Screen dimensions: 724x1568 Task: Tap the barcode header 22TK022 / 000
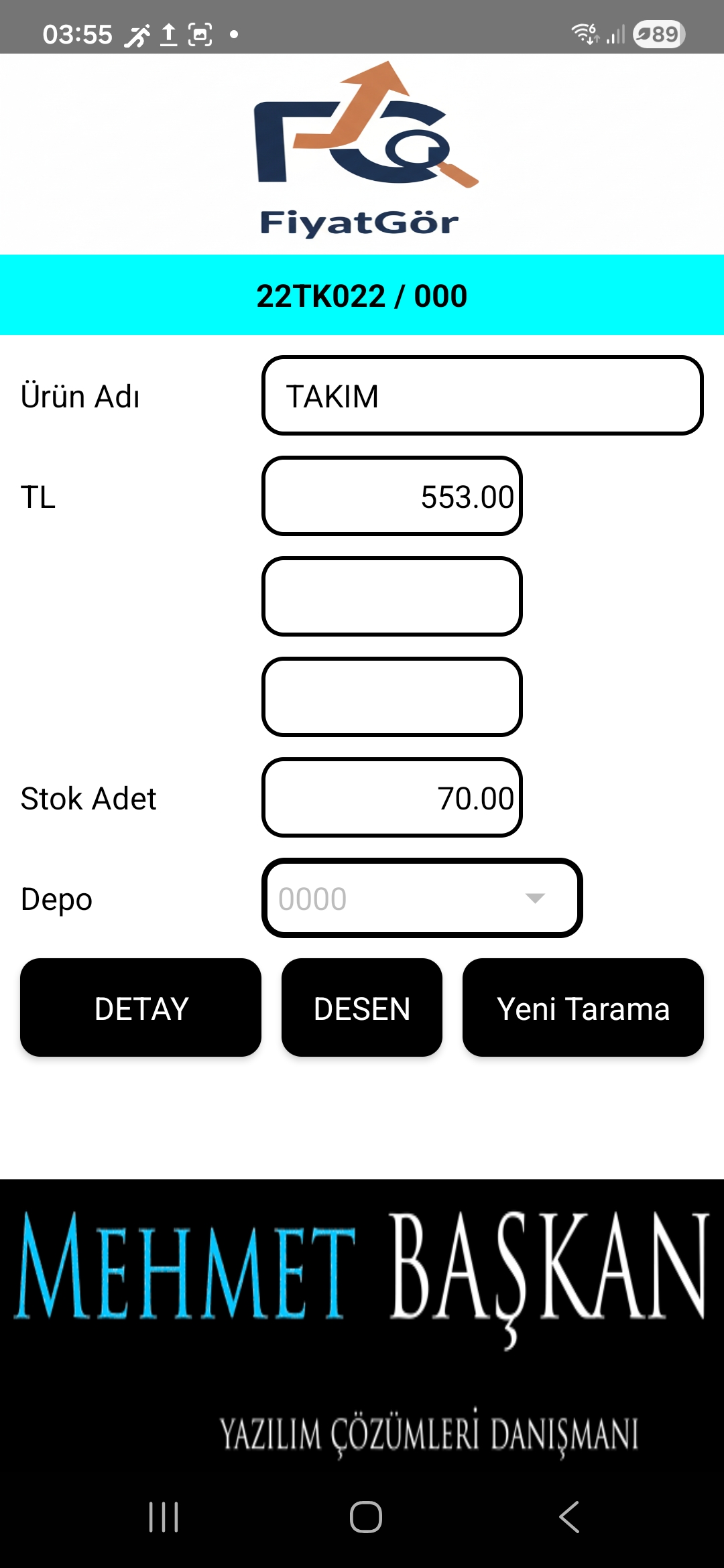click(x=362, y=295)
